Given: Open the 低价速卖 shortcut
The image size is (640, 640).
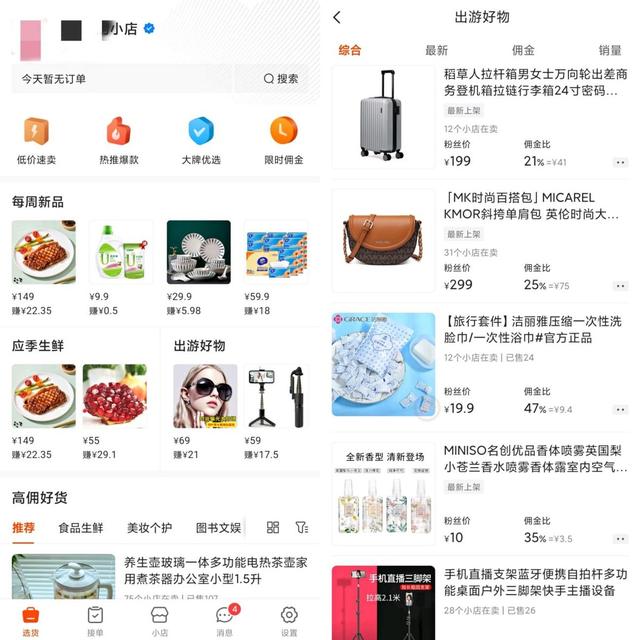Looking at the screenshot, I should 36,140.
